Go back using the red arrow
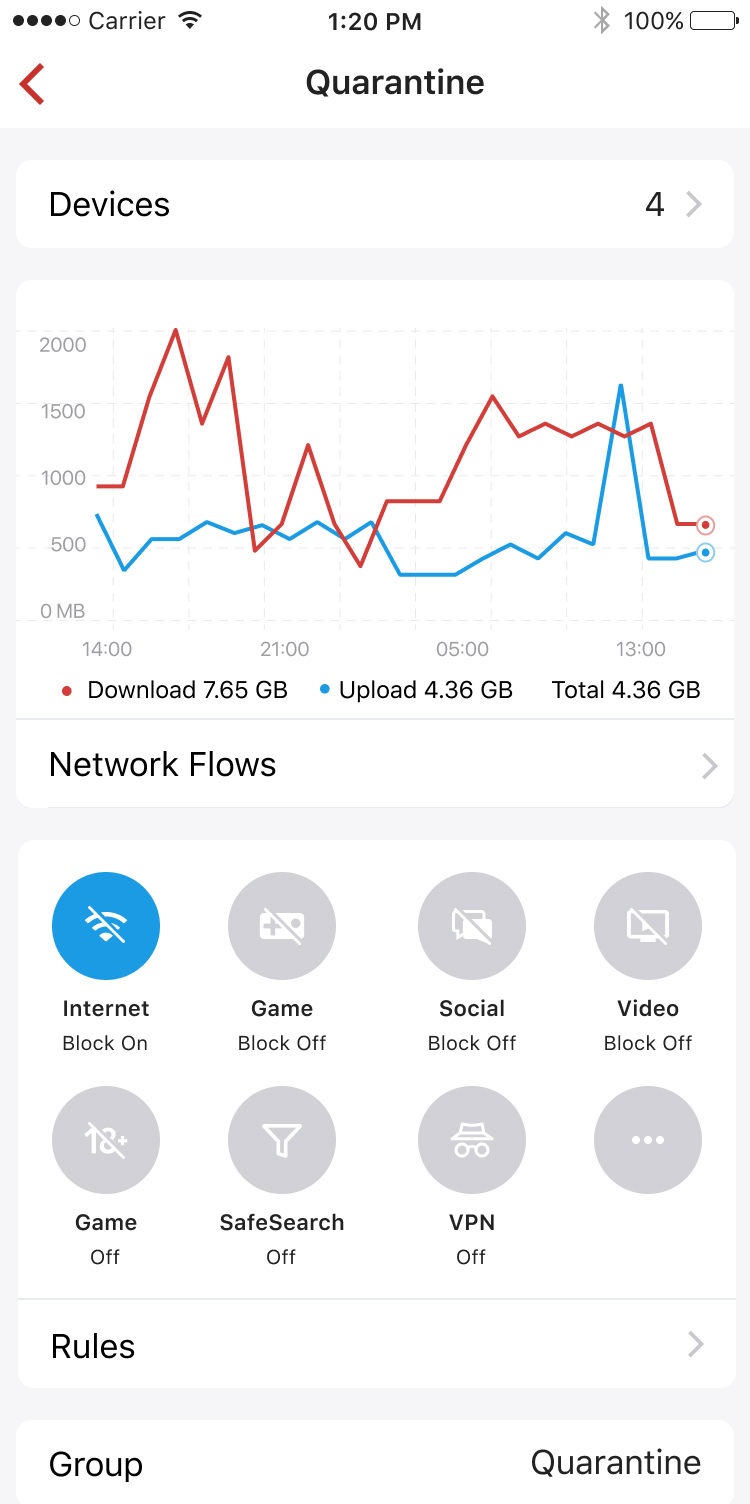 pyautogui.click(x=32, y=84)
